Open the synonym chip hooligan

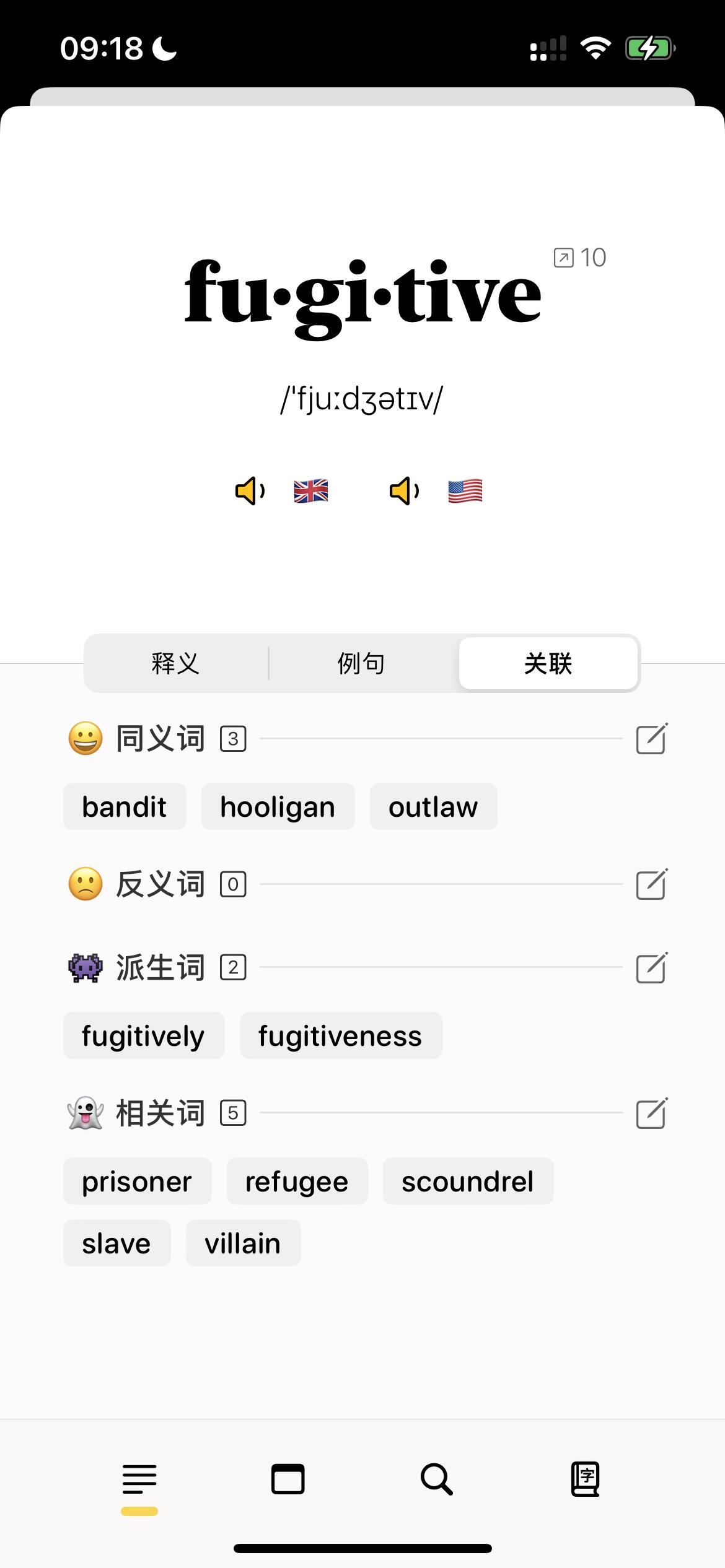coord(278,807)
